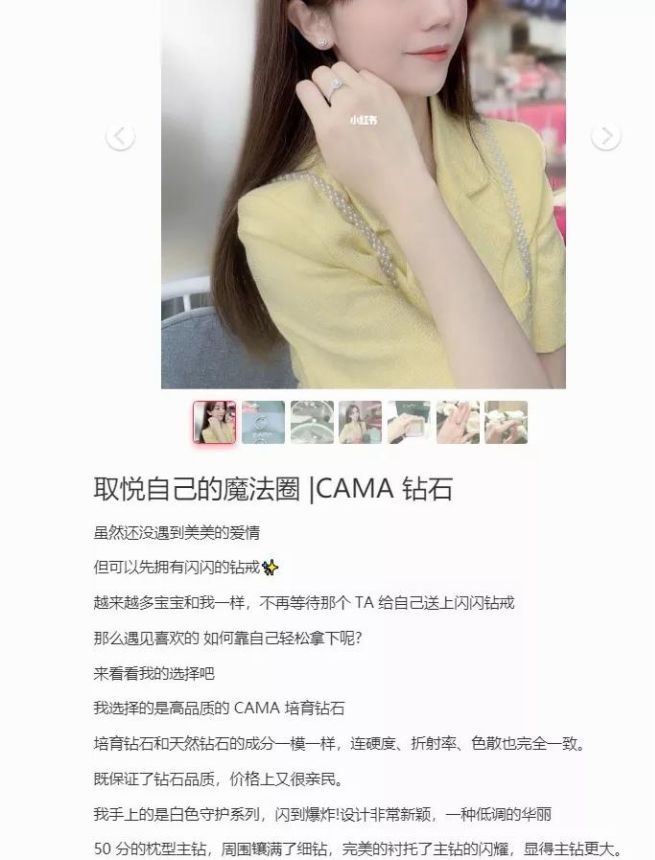Open the third thumbnail in the gallery strip
The height and width of the screenshot is (860, 655).
[312, 422]
